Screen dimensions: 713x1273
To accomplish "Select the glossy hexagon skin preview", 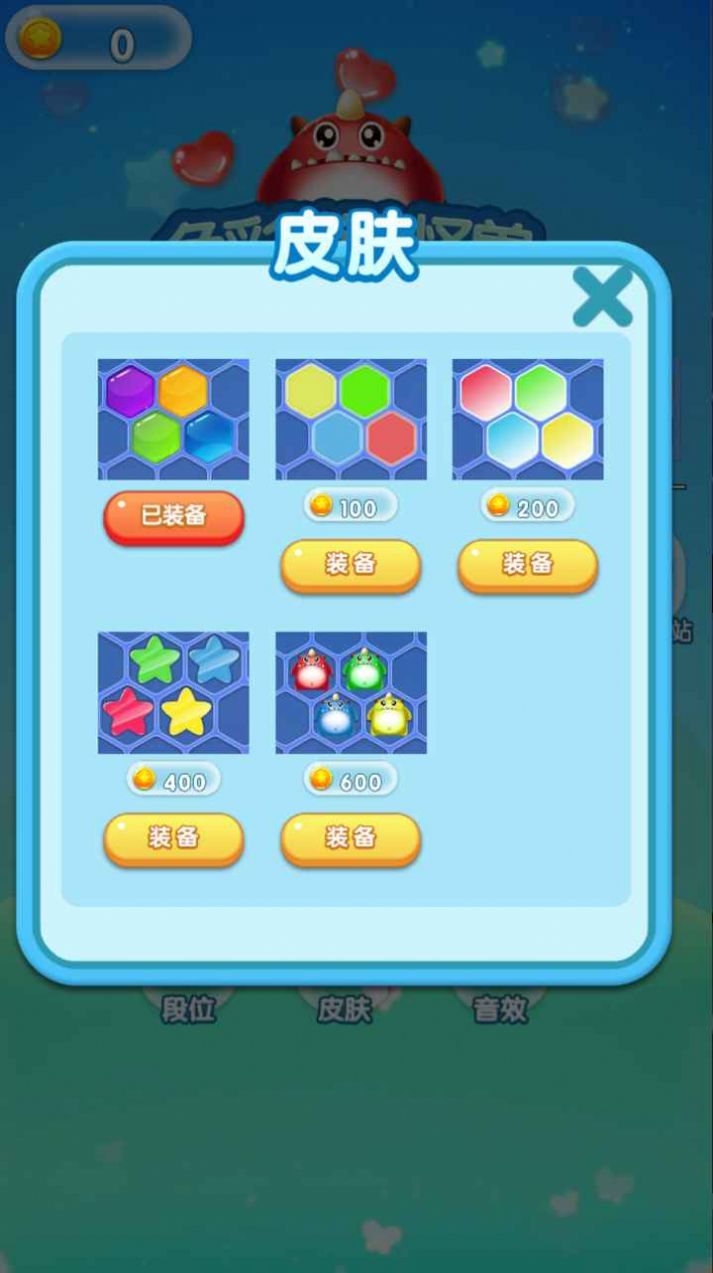I will pos(173,419).
